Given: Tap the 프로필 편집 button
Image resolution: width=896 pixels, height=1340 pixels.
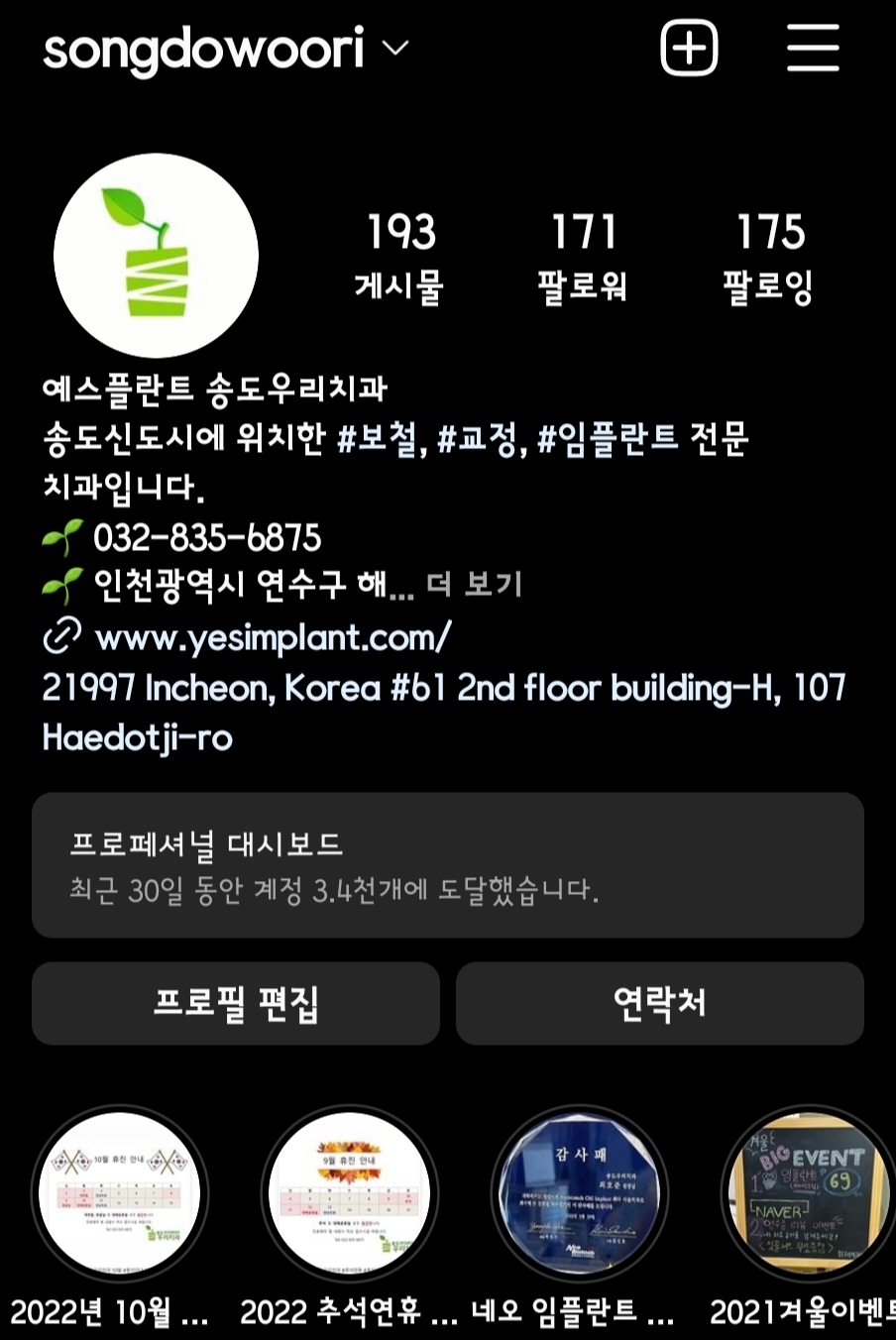Looking at the screenshot, I should click(x=236, y=1003).
